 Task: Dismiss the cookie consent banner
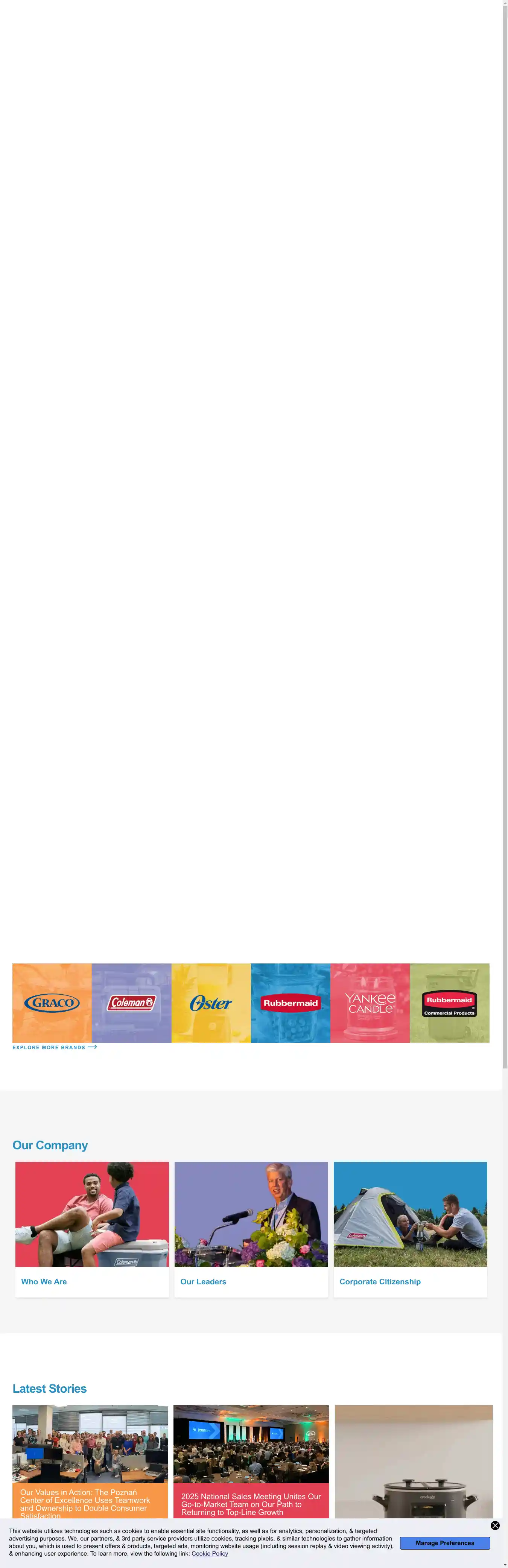pyautogui.click(x=494, y=1525)
